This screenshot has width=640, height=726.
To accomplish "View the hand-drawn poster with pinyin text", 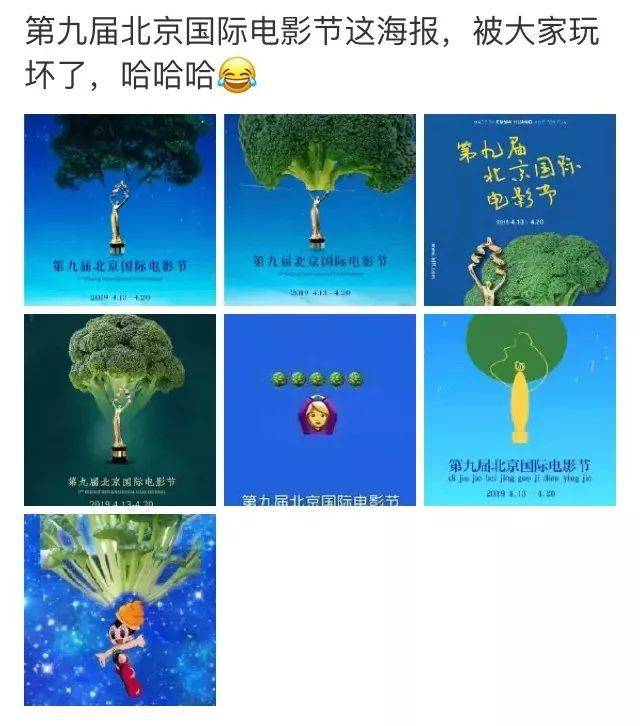I will (519, 410).
